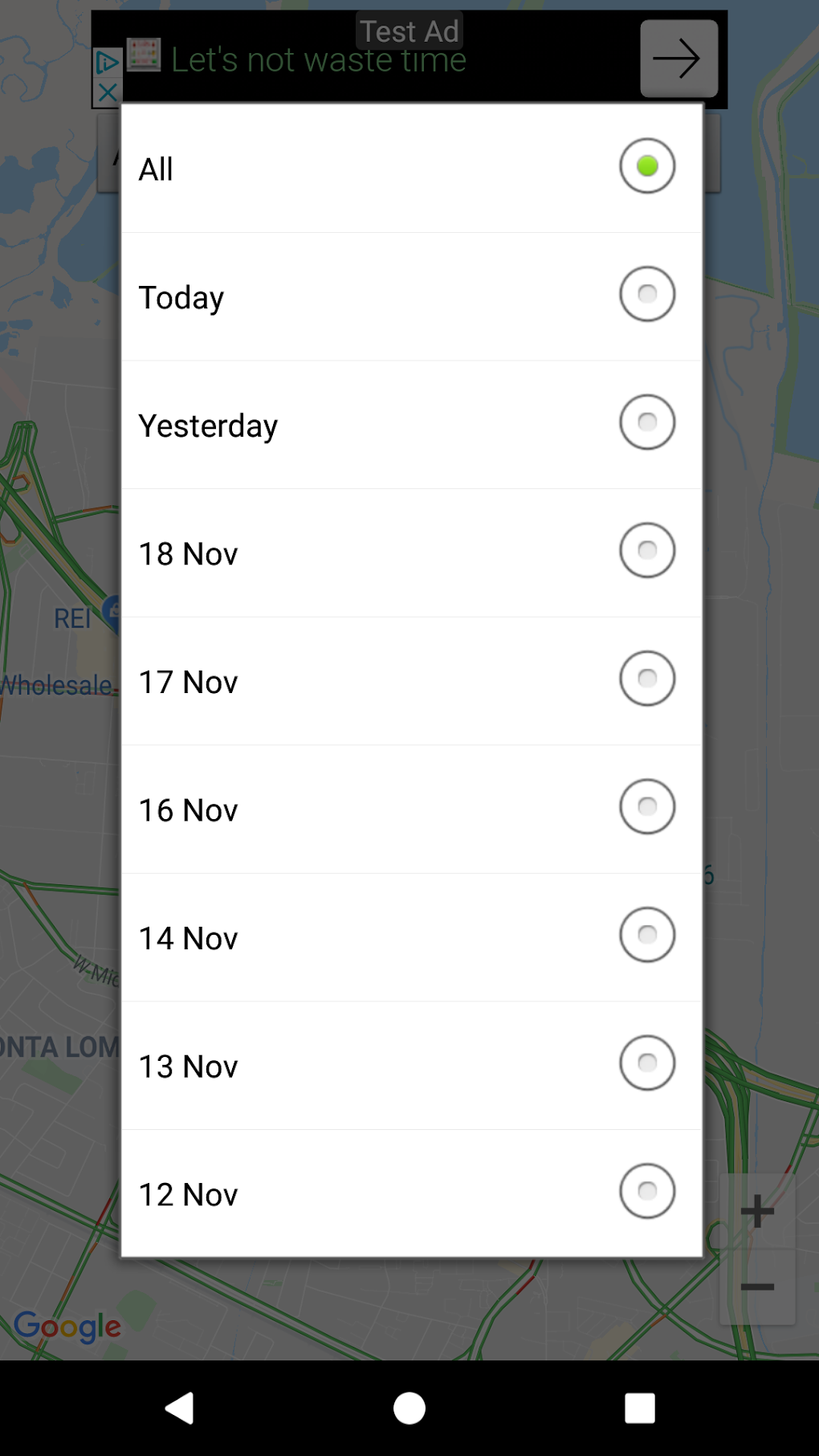Select the 12 Nov entry

[646, 1191]
